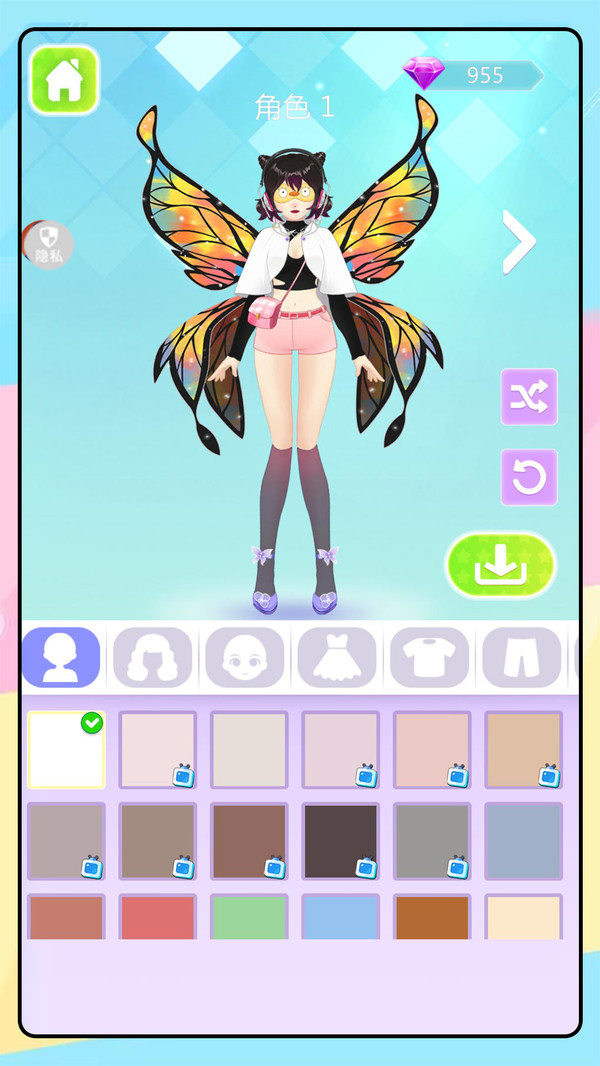Pick the orange-brown skin swatch
This screenshot has height=1066, width=600.
tap(432, 917)
